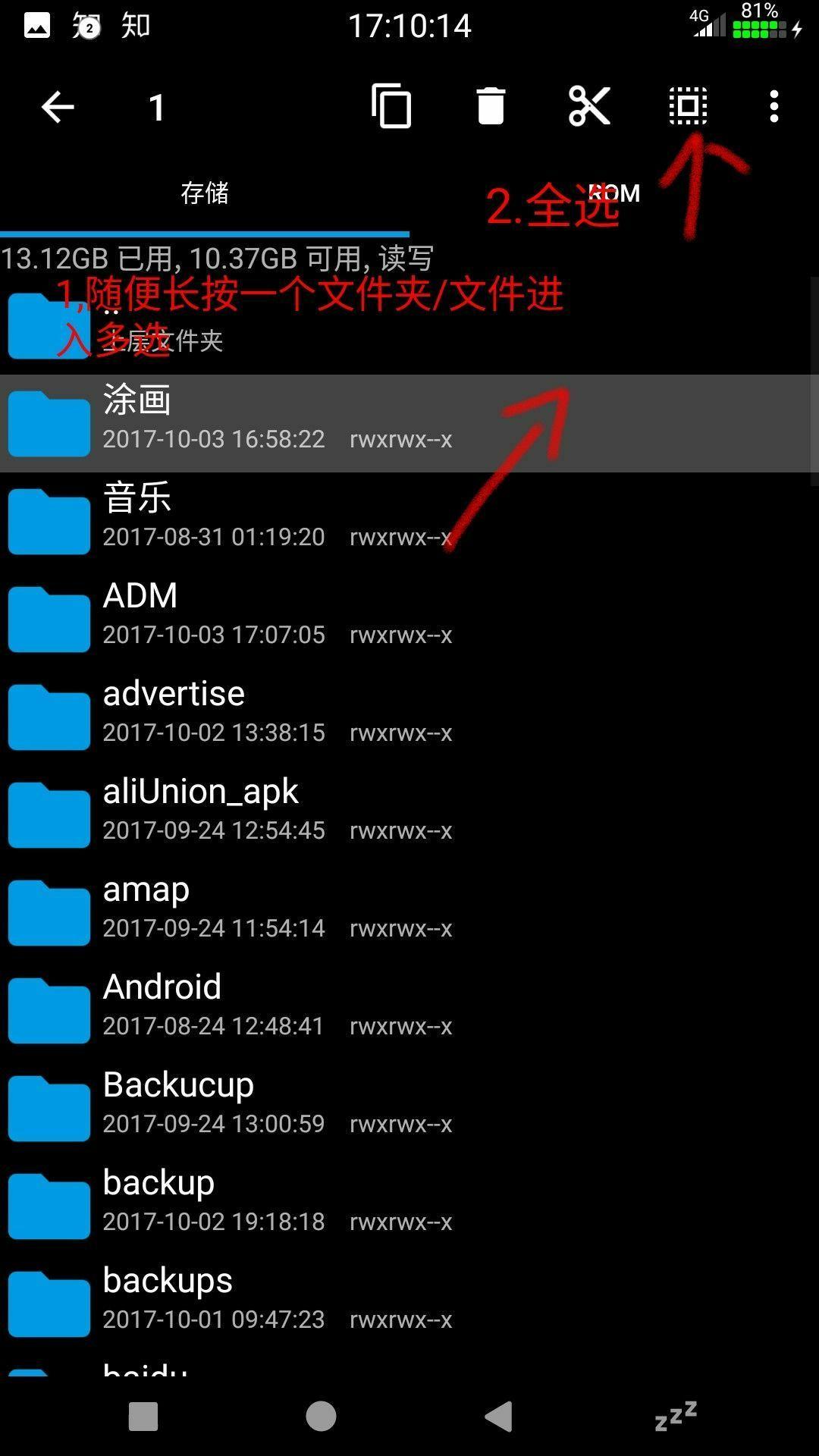The image size is (819, 1456).
Task: Copy the selected folder
Action: coord(391,106)
